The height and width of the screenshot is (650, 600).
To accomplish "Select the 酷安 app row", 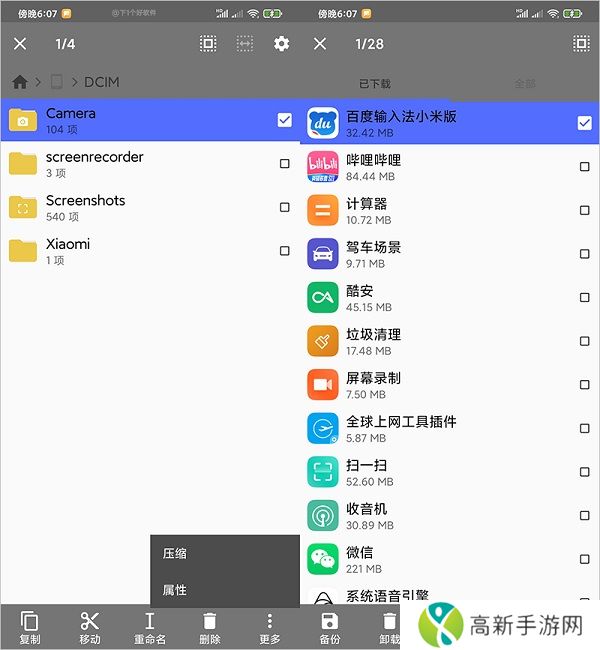I will [x=440, y=298].
